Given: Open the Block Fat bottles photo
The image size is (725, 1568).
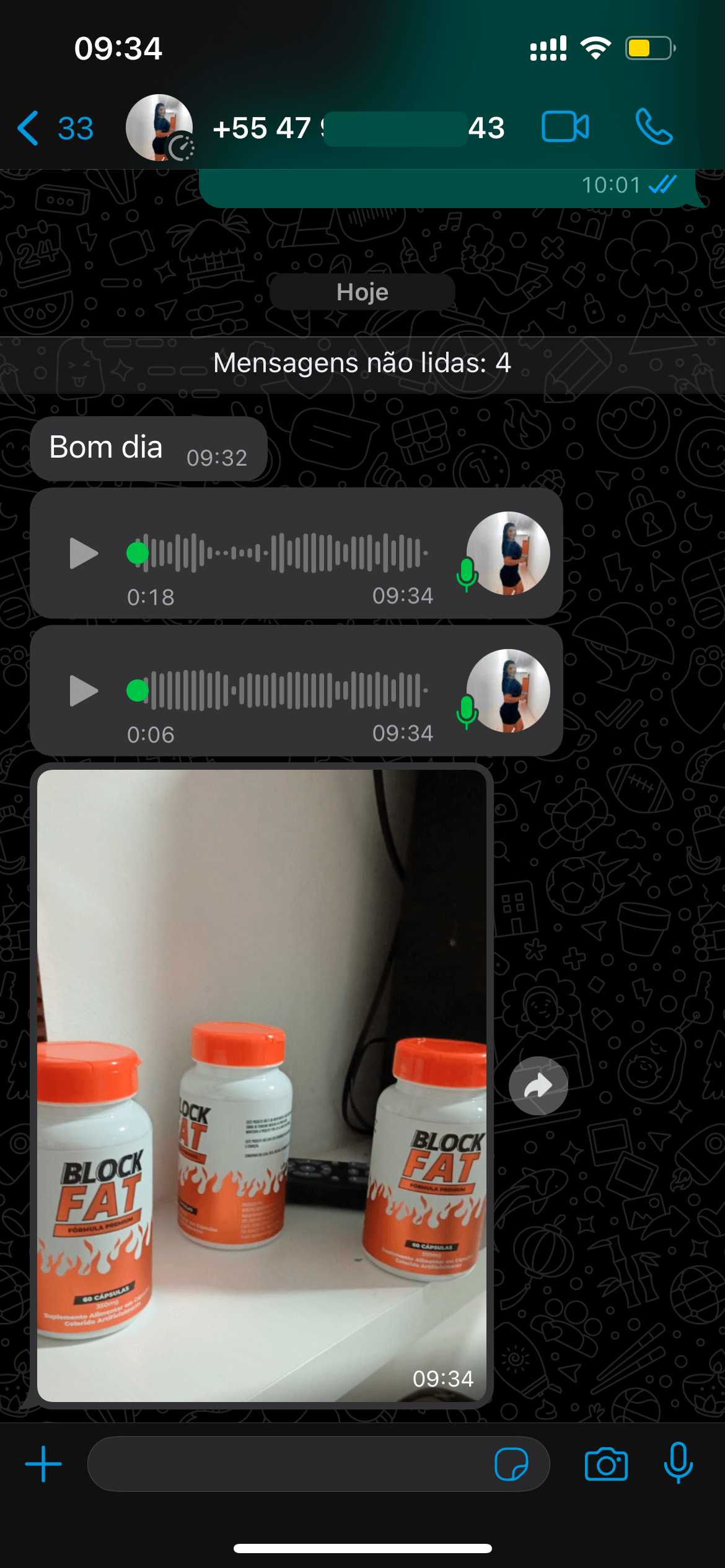Looking at the screenshot, I should [261, 1085].
